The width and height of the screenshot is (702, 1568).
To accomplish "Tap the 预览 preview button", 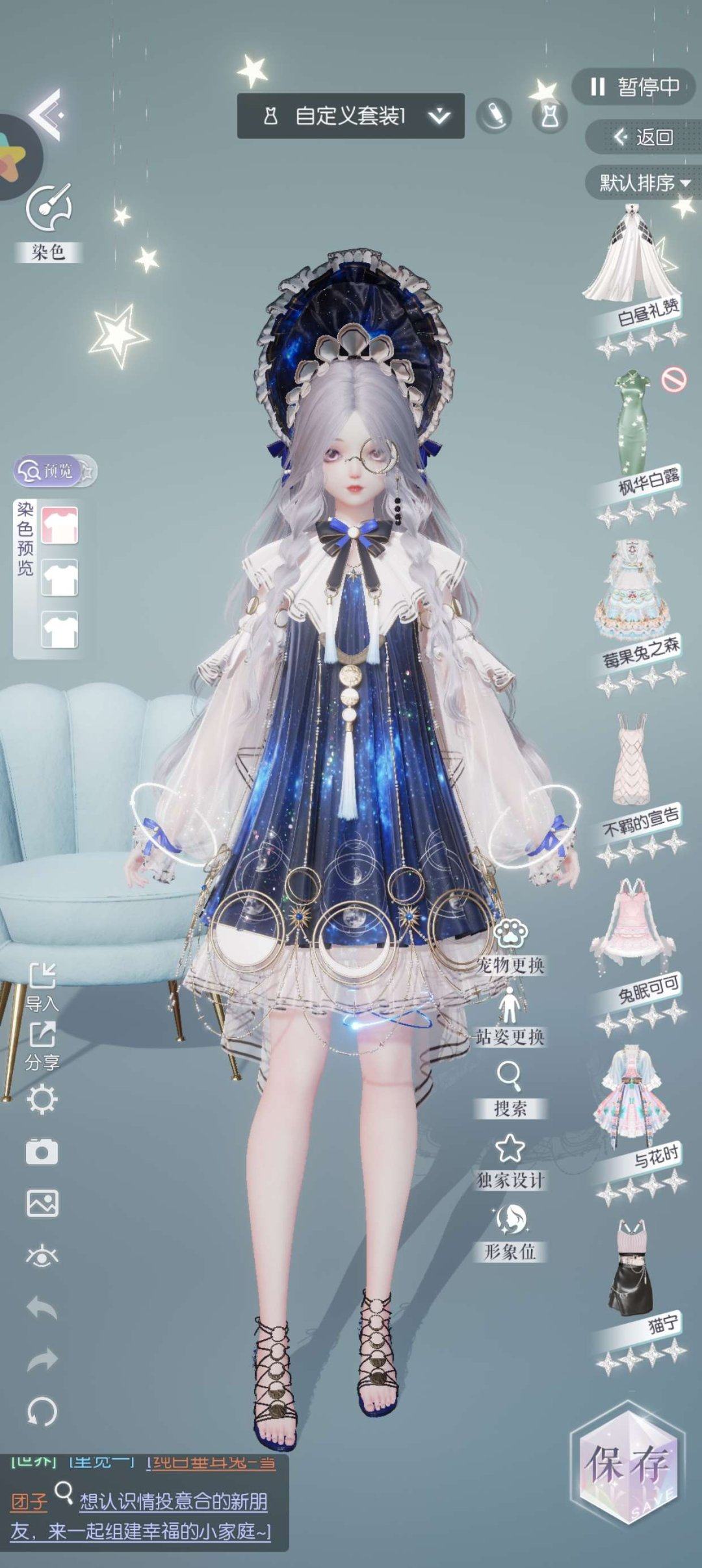I will coord(49,471).
